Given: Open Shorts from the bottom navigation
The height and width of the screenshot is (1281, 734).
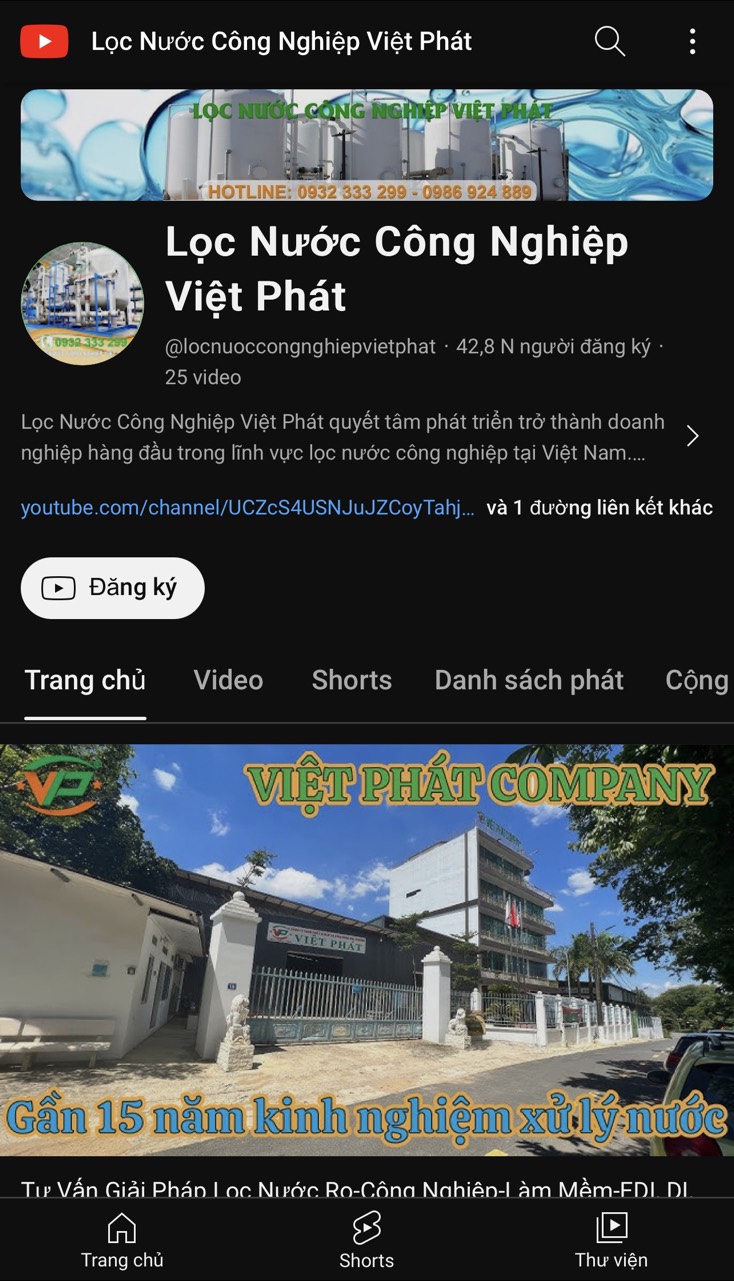Looking at the screenshot, I should [x=367, y=1240].
